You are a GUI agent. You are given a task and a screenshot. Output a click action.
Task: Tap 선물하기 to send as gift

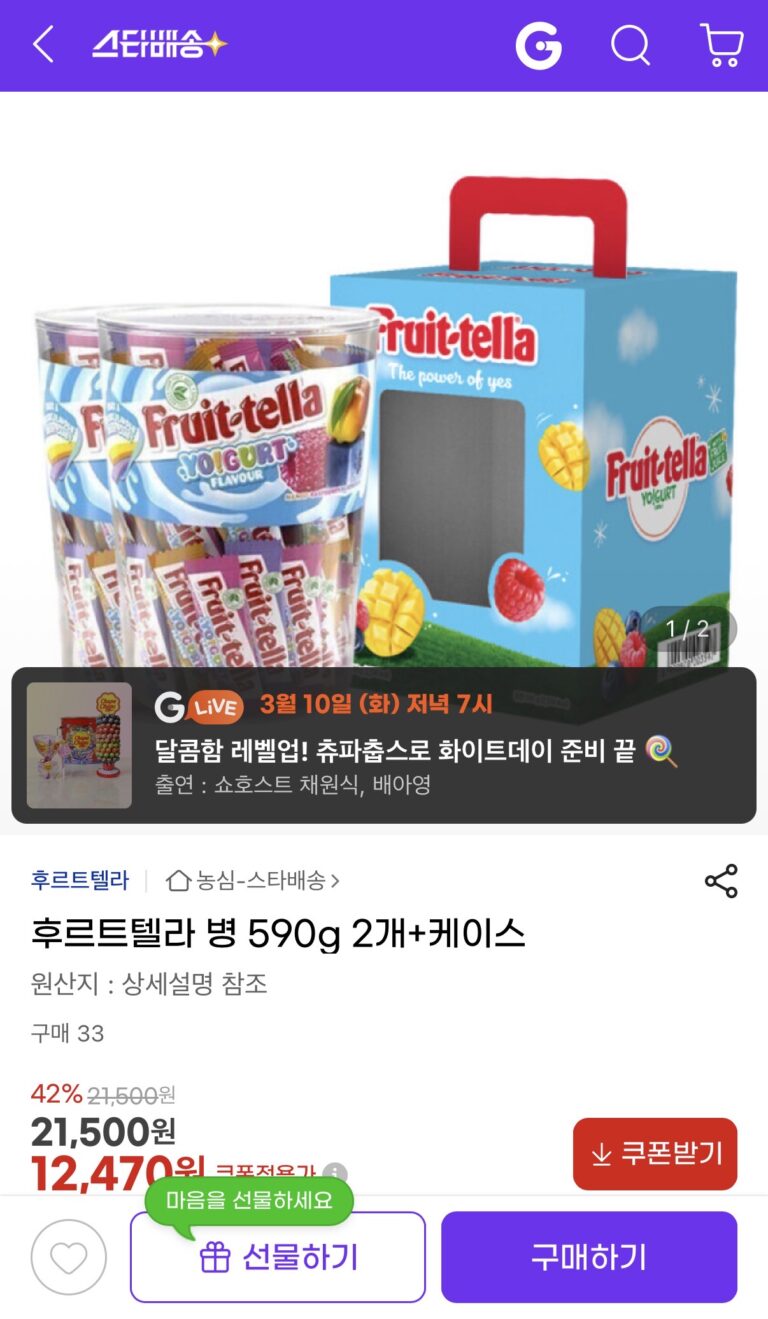coord(278,1257)
